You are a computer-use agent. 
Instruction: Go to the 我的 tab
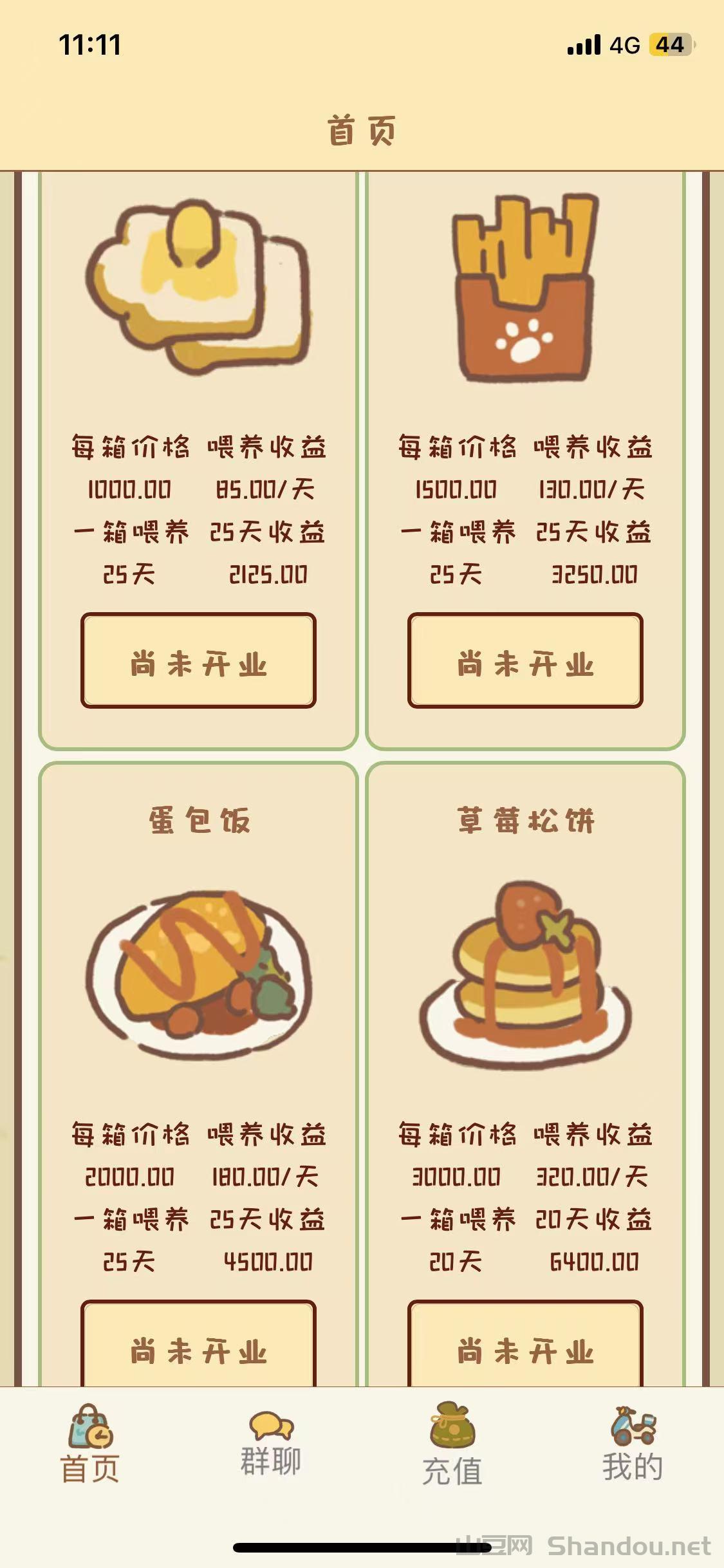[632, 1444]
